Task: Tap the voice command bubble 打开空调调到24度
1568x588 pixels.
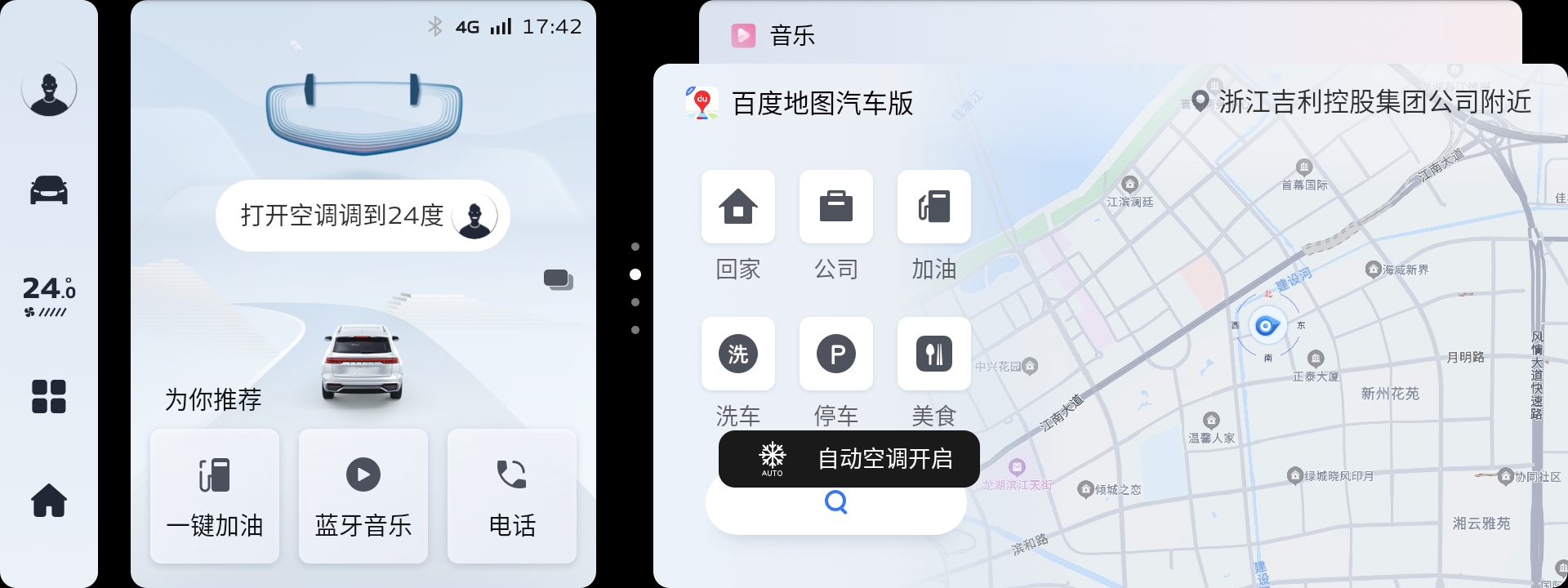Action: (363, 216)
